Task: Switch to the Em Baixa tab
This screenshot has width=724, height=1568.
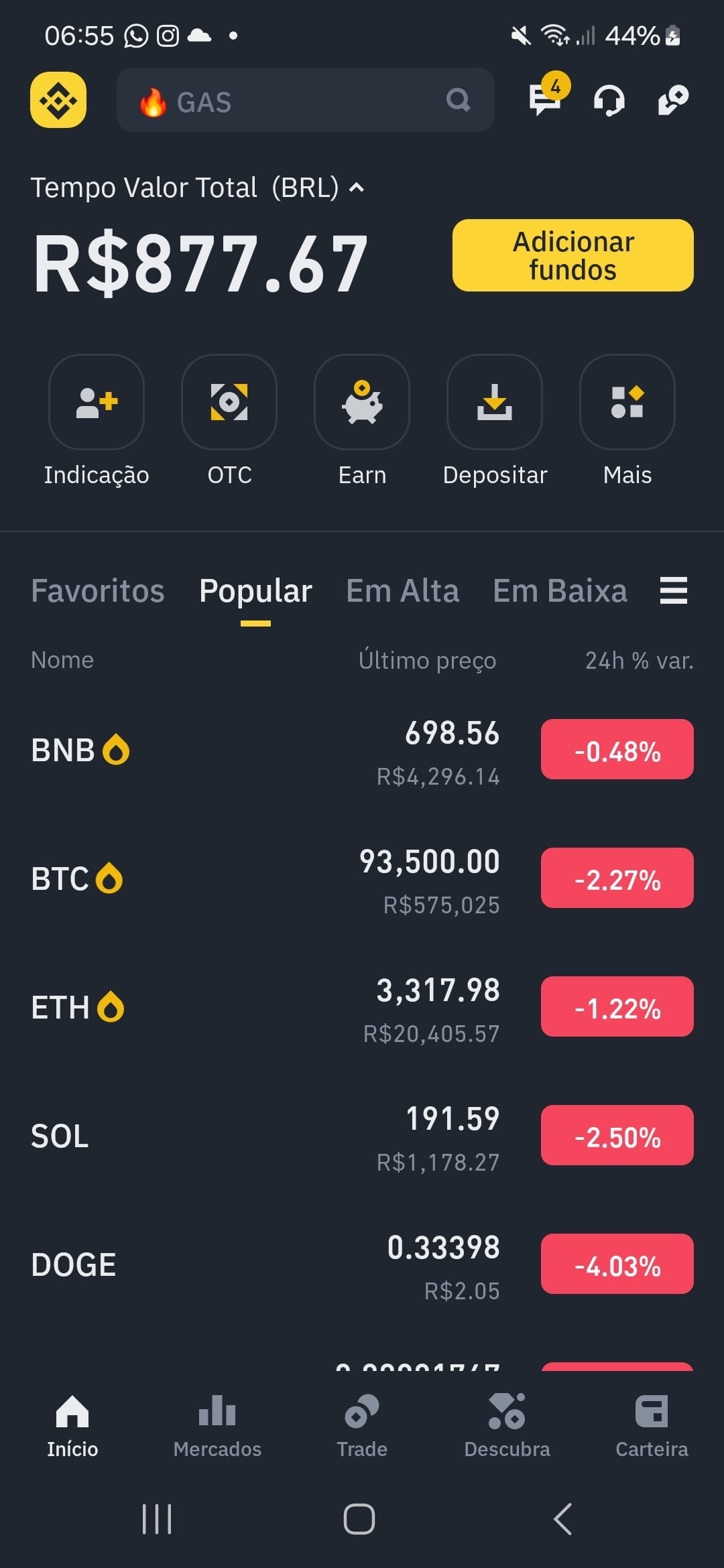Action: coord(560,591)
